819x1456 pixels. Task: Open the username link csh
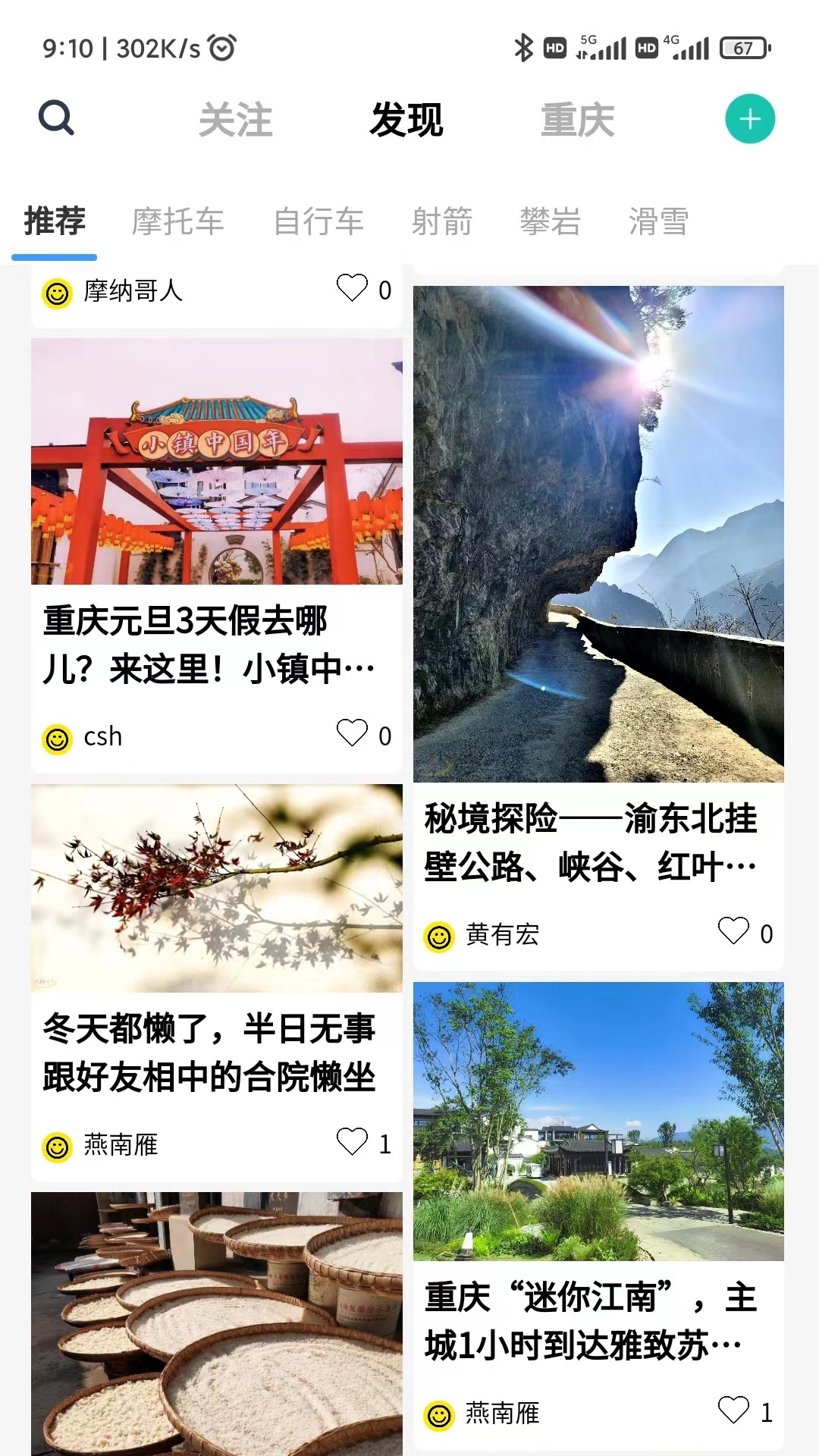[102, 734]
